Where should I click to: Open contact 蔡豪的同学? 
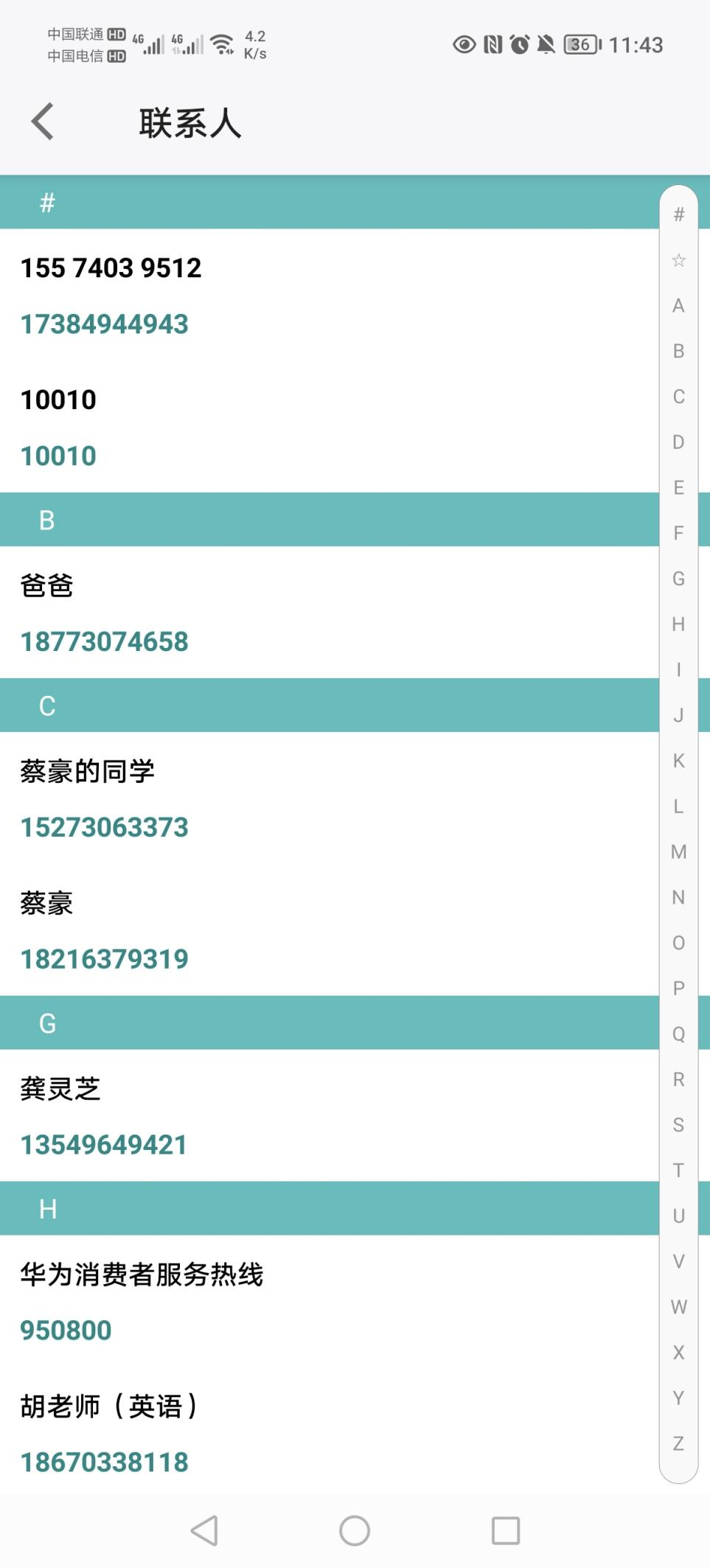pyautogui.click(x=329, y=798)
